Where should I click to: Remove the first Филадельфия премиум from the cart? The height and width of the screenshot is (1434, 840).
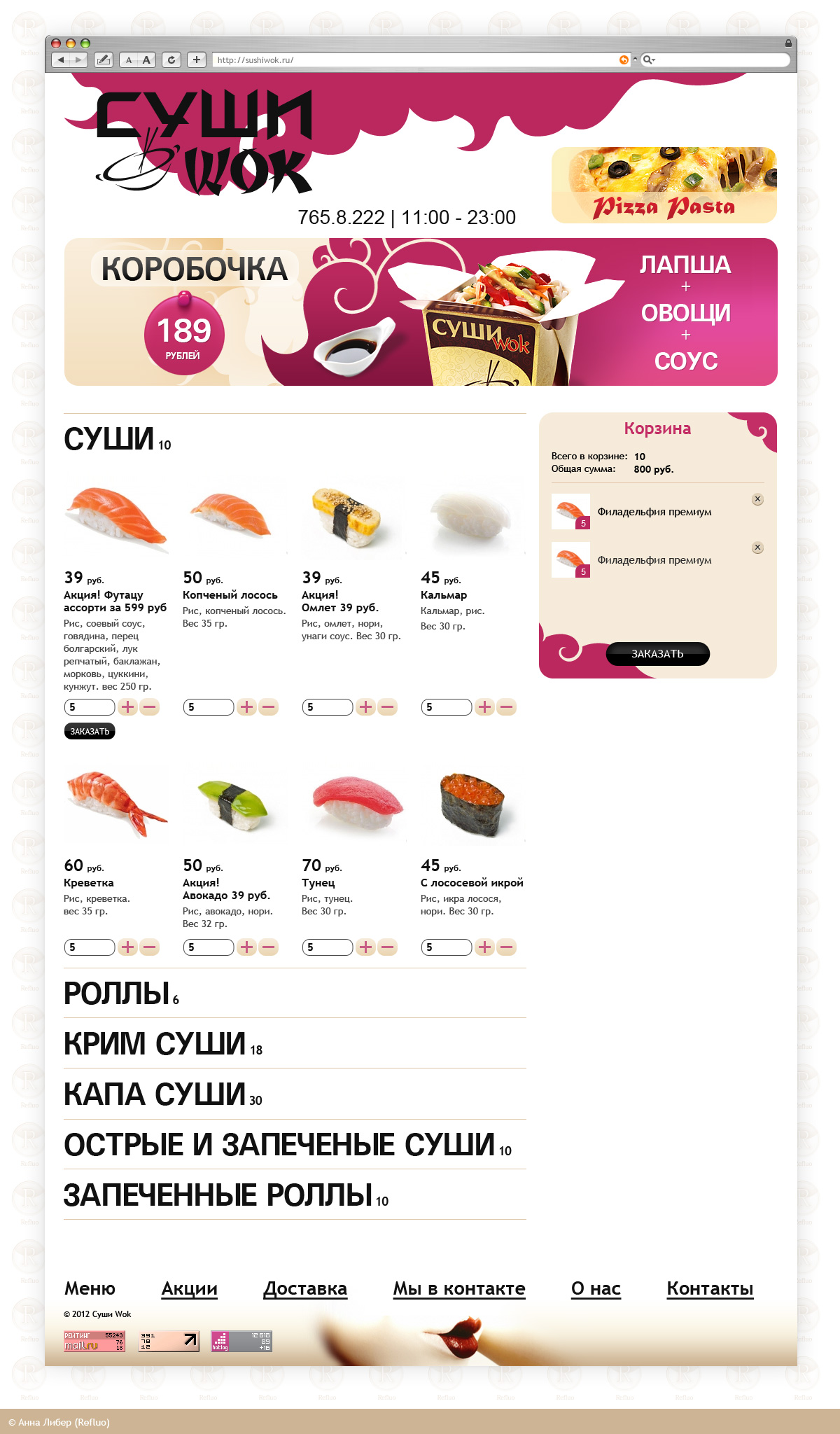(757, 499)
